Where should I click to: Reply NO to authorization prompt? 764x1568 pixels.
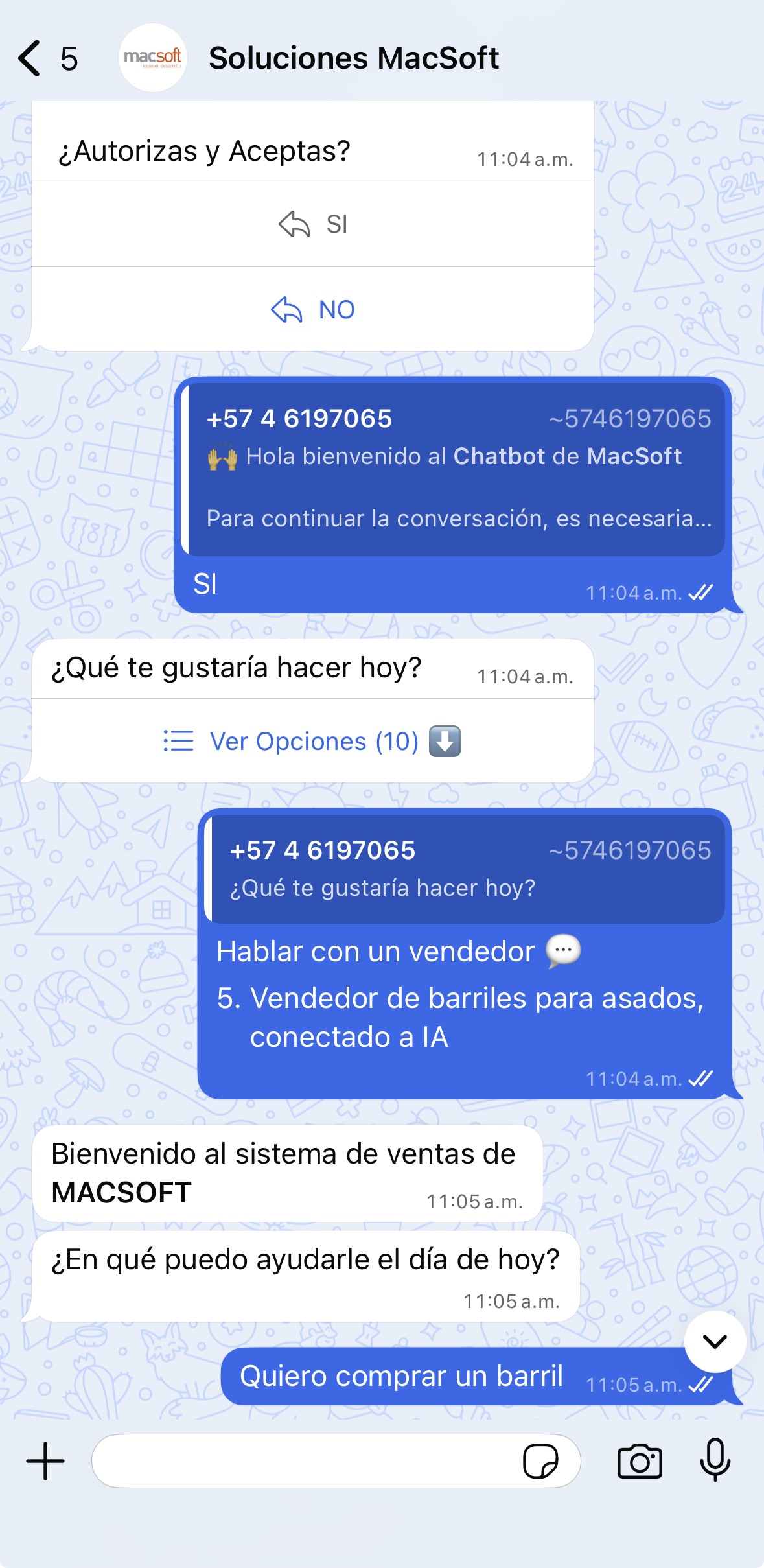point(313,310)
